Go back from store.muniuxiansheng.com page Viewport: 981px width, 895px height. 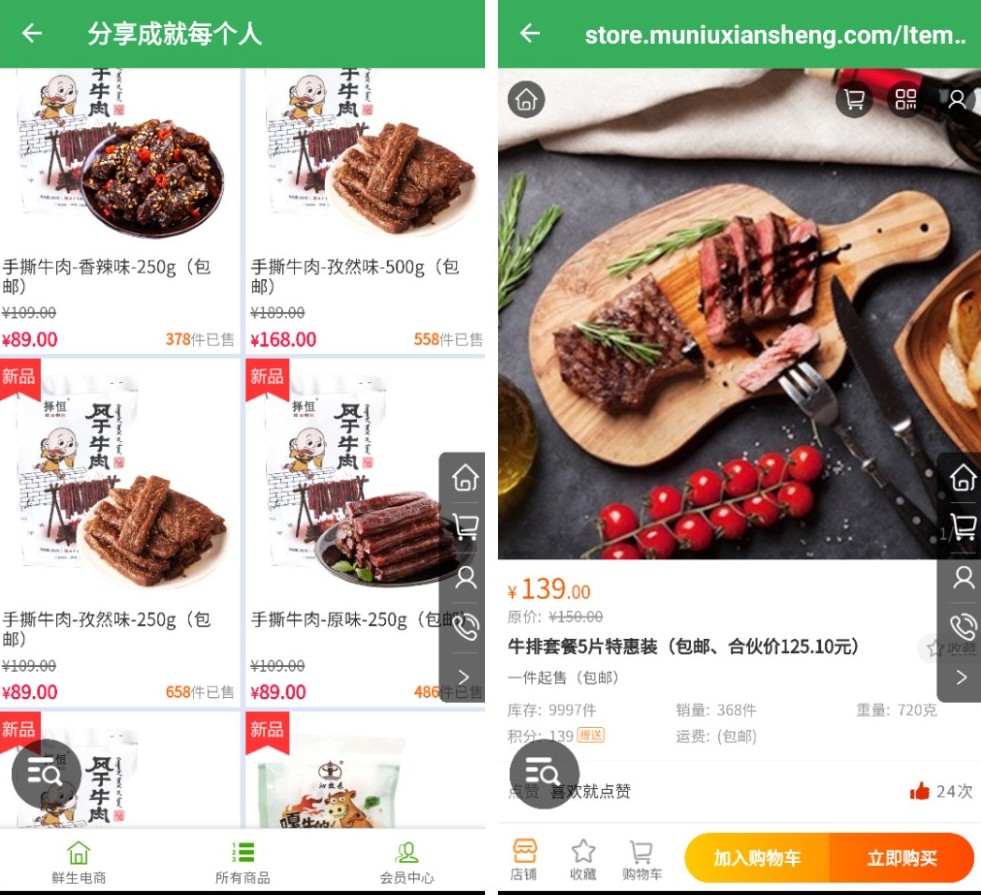[x=530, y=34]
